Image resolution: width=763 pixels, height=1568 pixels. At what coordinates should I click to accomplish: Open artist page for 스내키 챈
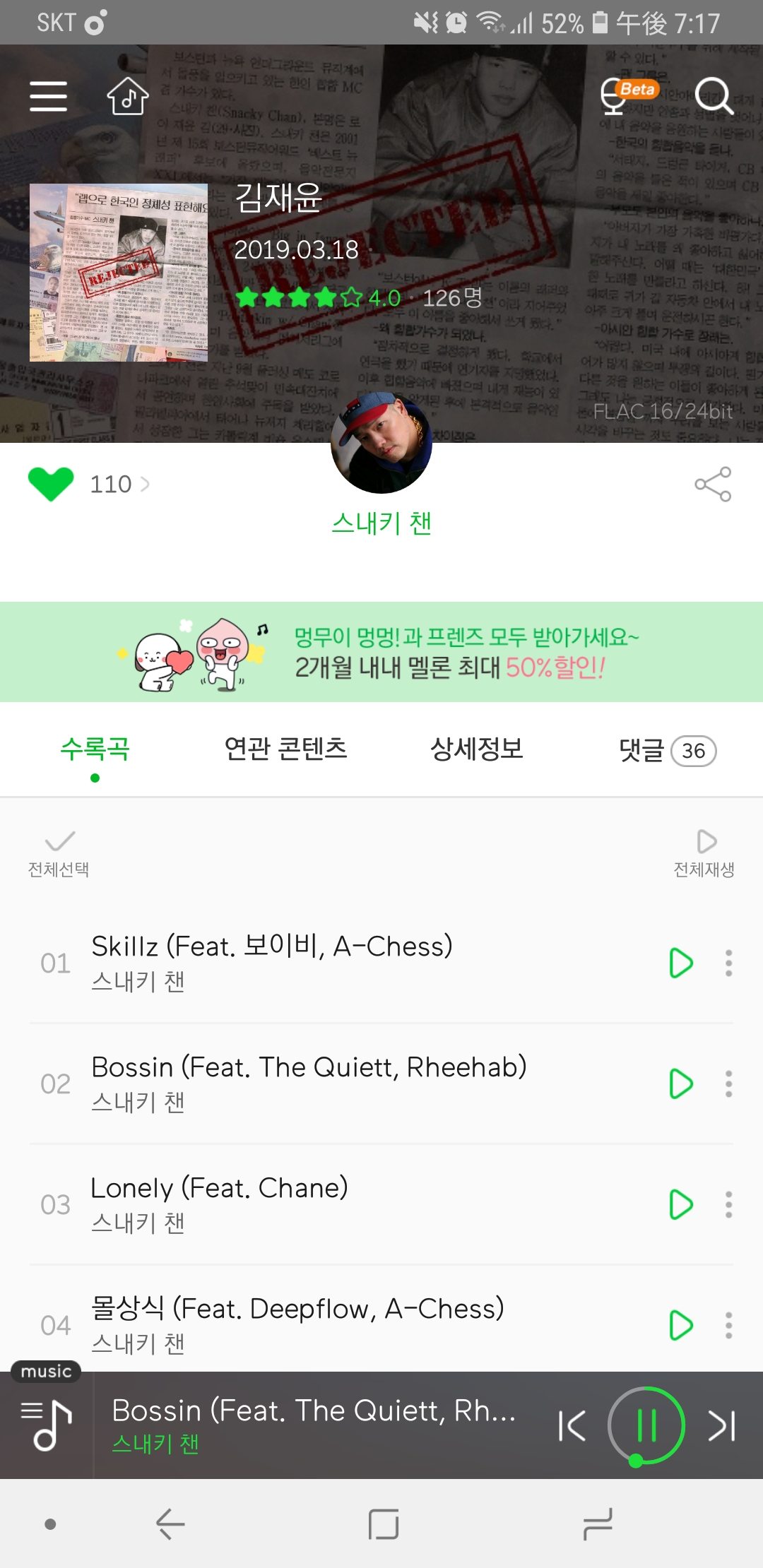point(381,523)
